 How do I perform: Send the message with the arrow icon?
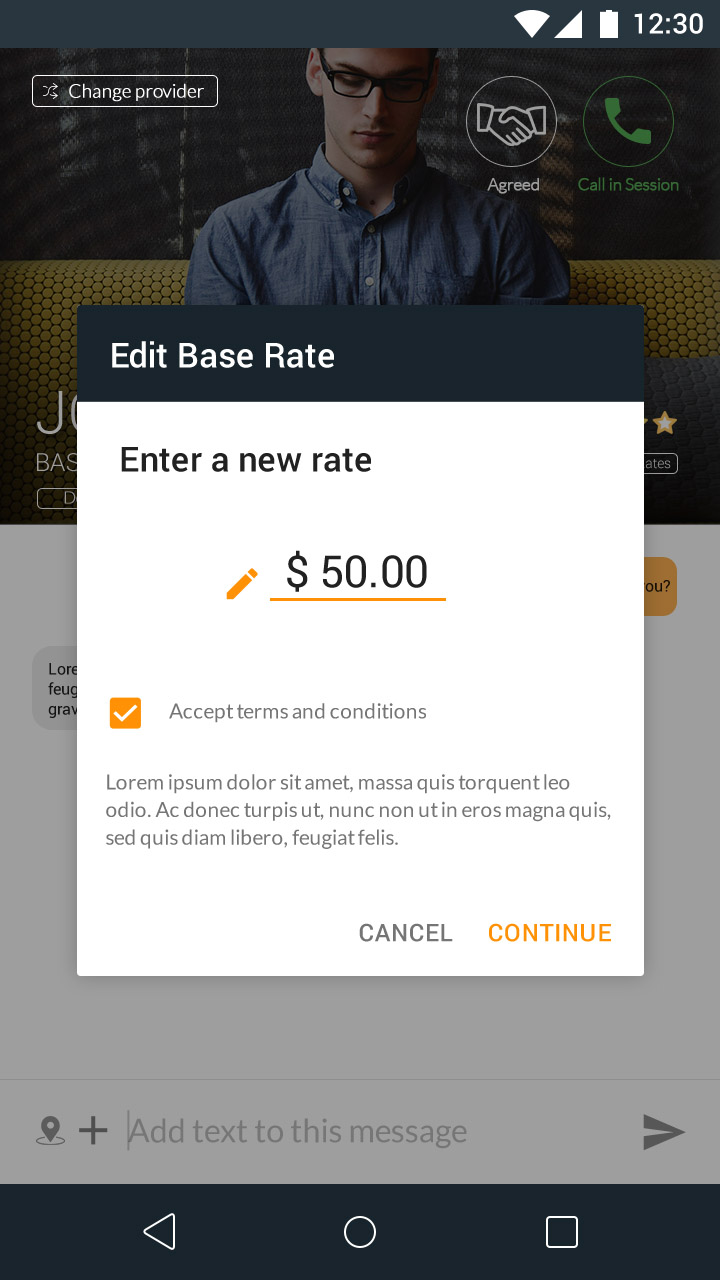(x=662, y=1132)
